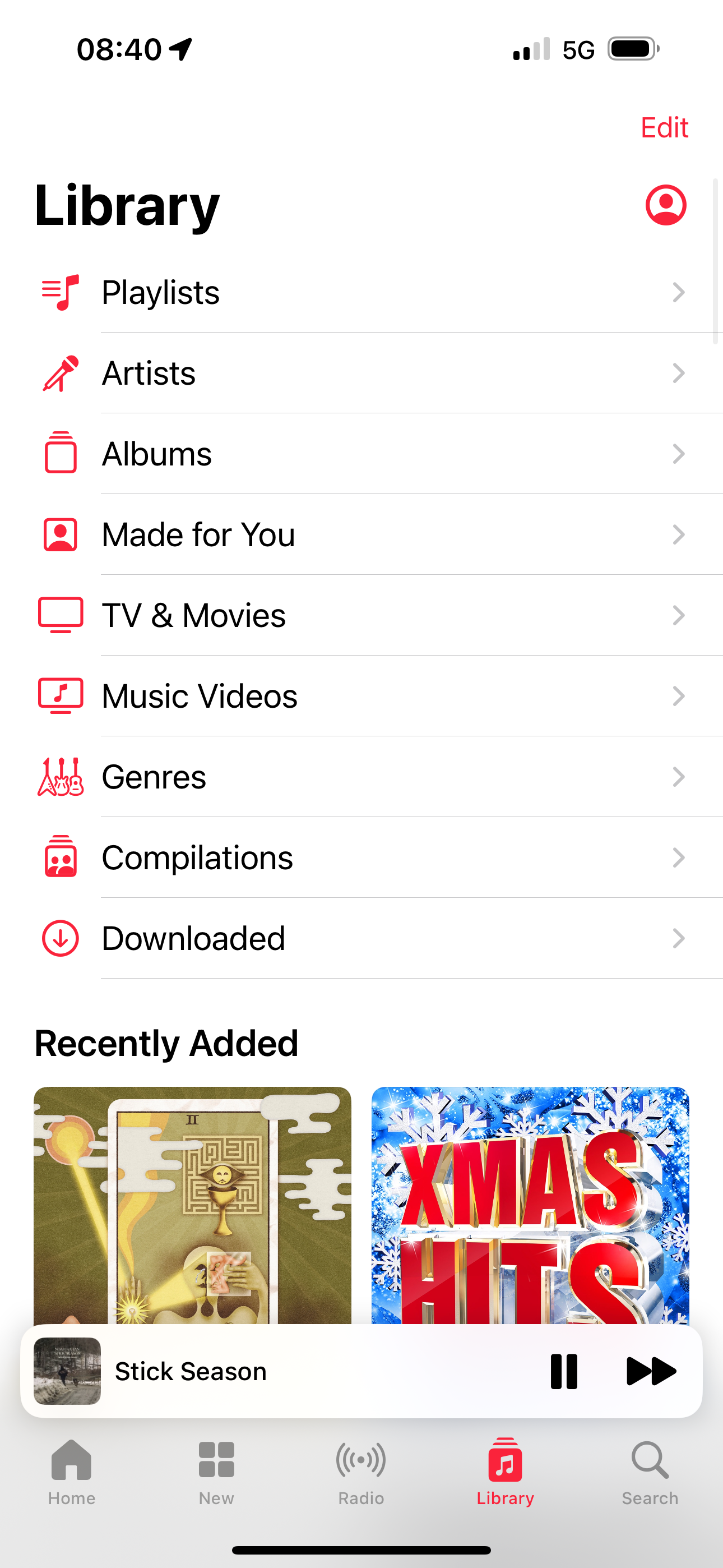Screen dimensions: 723x1568
Task: Open the account profile icon
Action: tap(665, 205)
